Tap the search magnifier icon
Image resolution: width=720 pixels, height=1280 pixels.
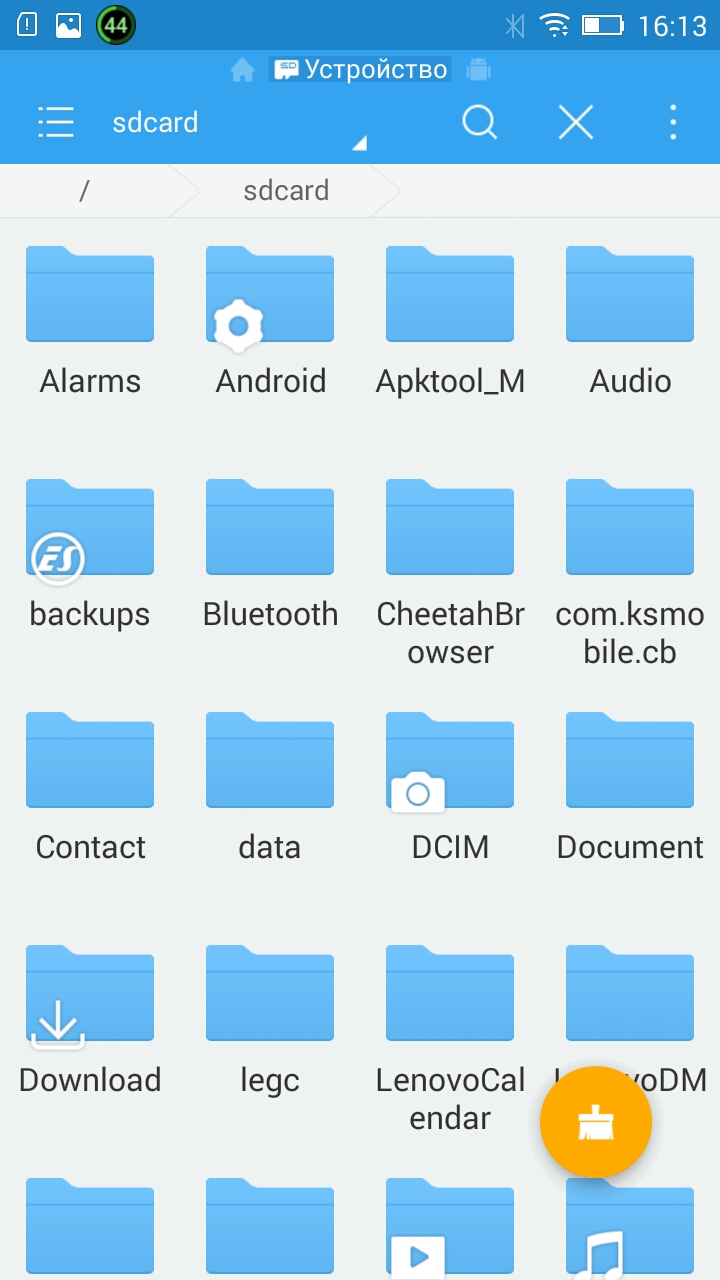tap(479, 122)
